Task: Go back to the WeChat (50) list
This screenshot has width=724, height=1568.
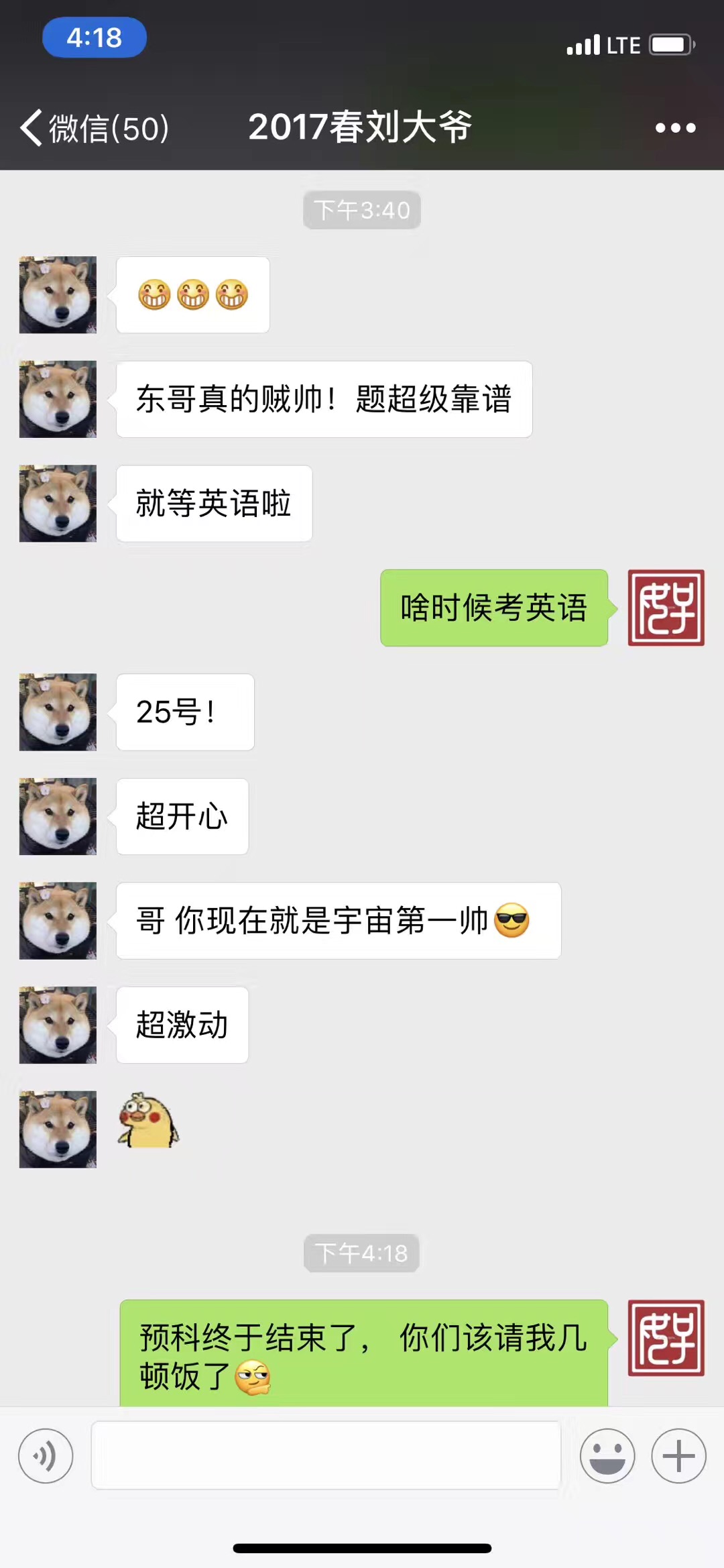Action: tap(94, 127)
